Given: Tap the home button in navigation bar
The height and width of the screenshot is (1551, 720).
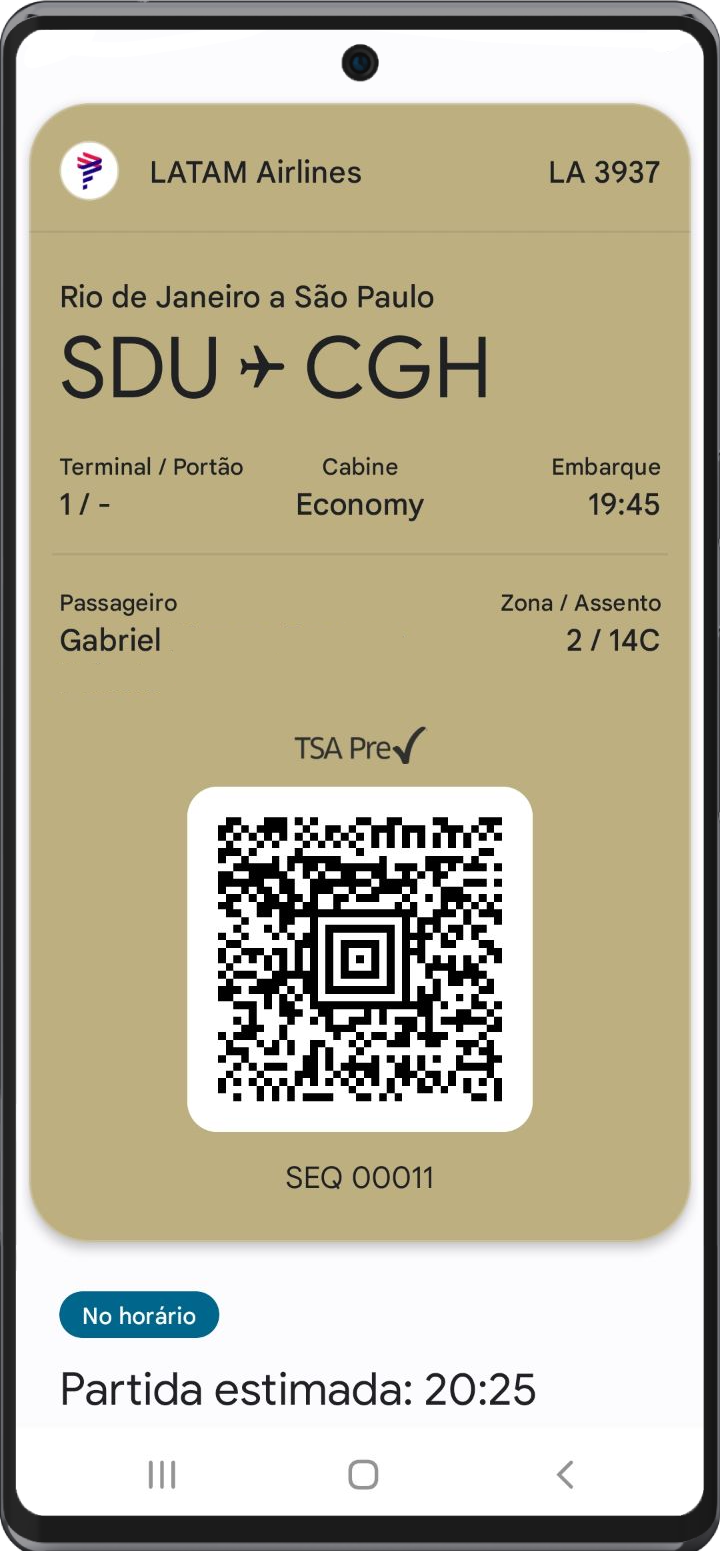Looking at the screenshot, I should [x=362, y=1474].
